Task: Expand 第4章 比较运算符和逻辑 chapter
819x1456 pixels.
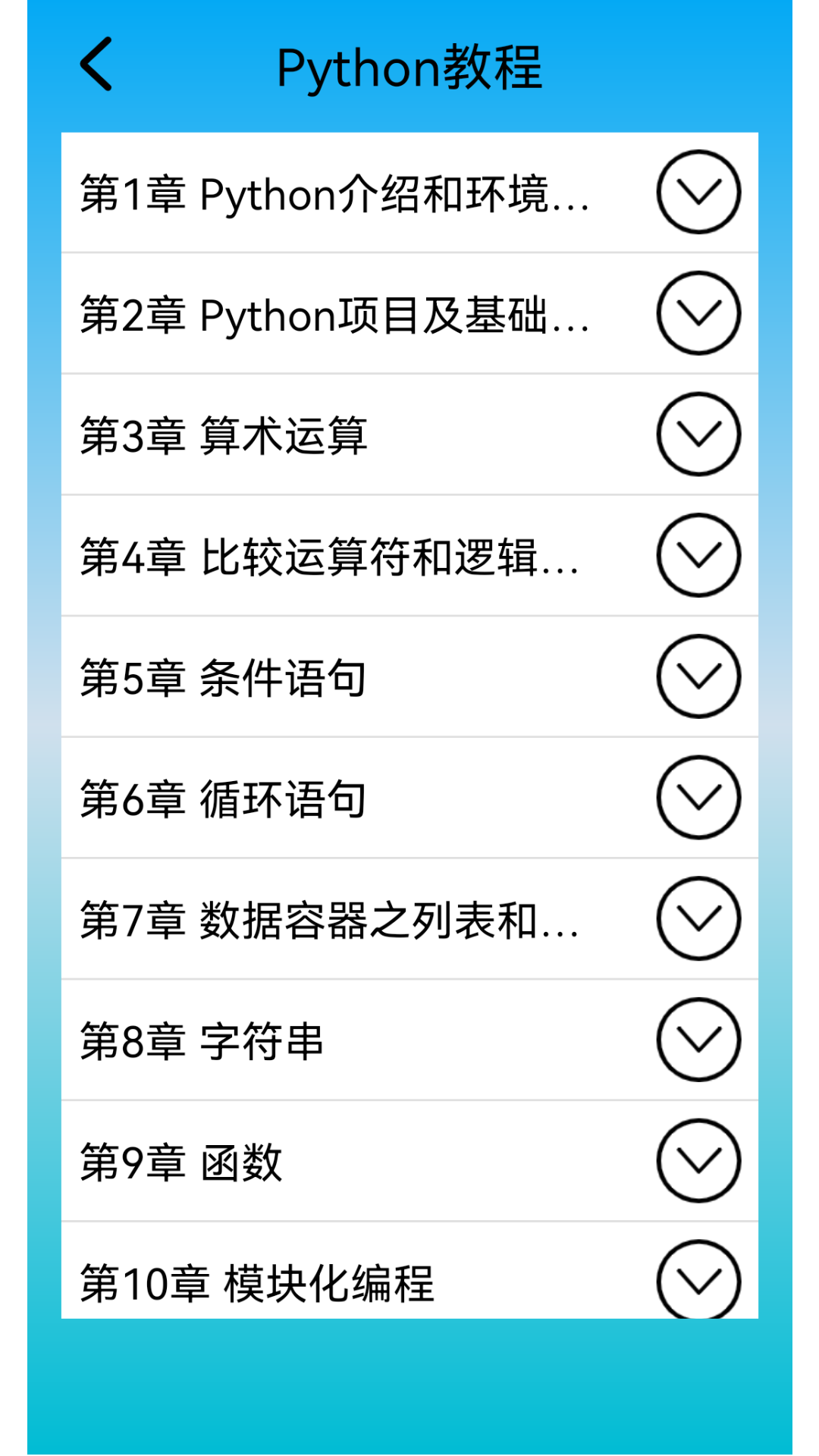Action: point(699,555)
